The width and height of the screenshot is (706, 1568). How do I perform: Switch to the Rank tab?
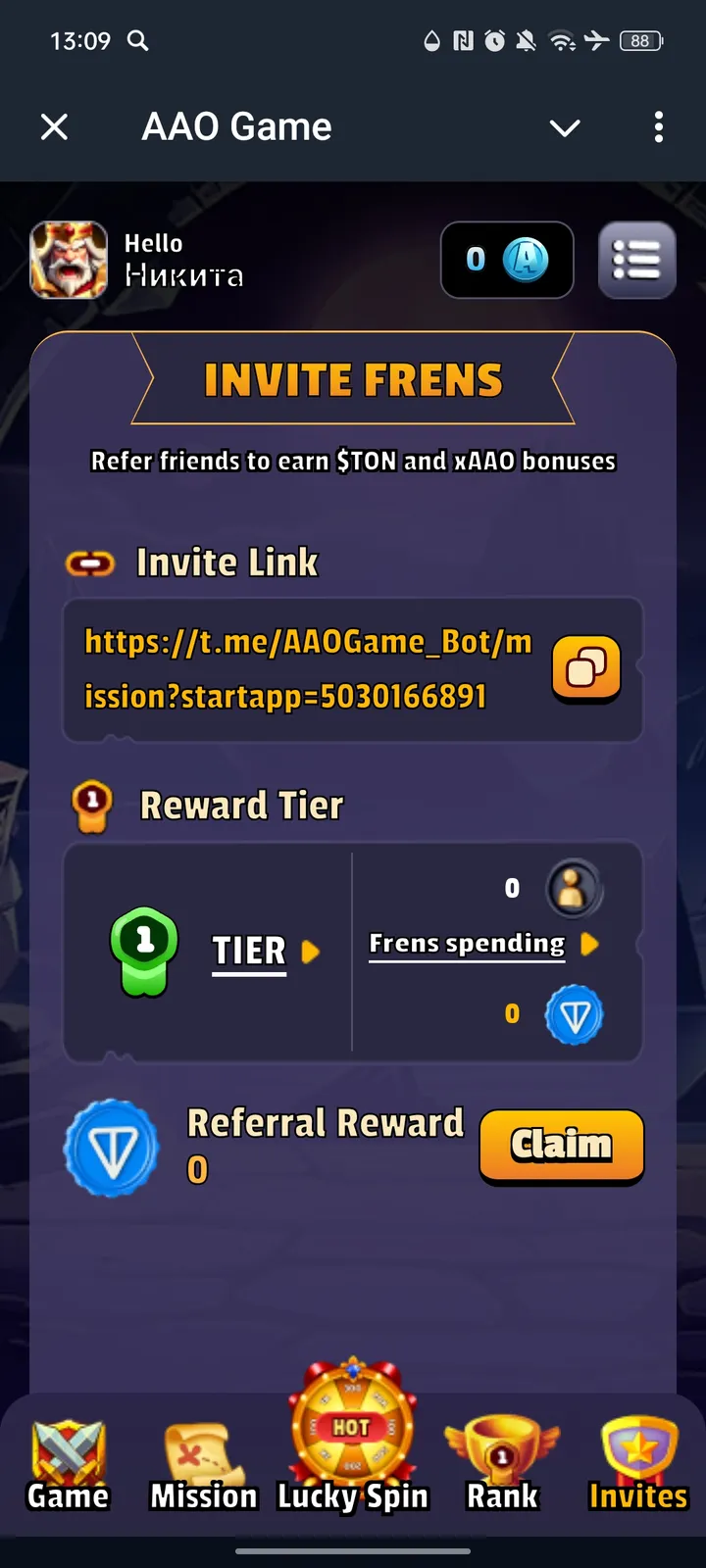pyautogui.click(x=502, y=1467)
